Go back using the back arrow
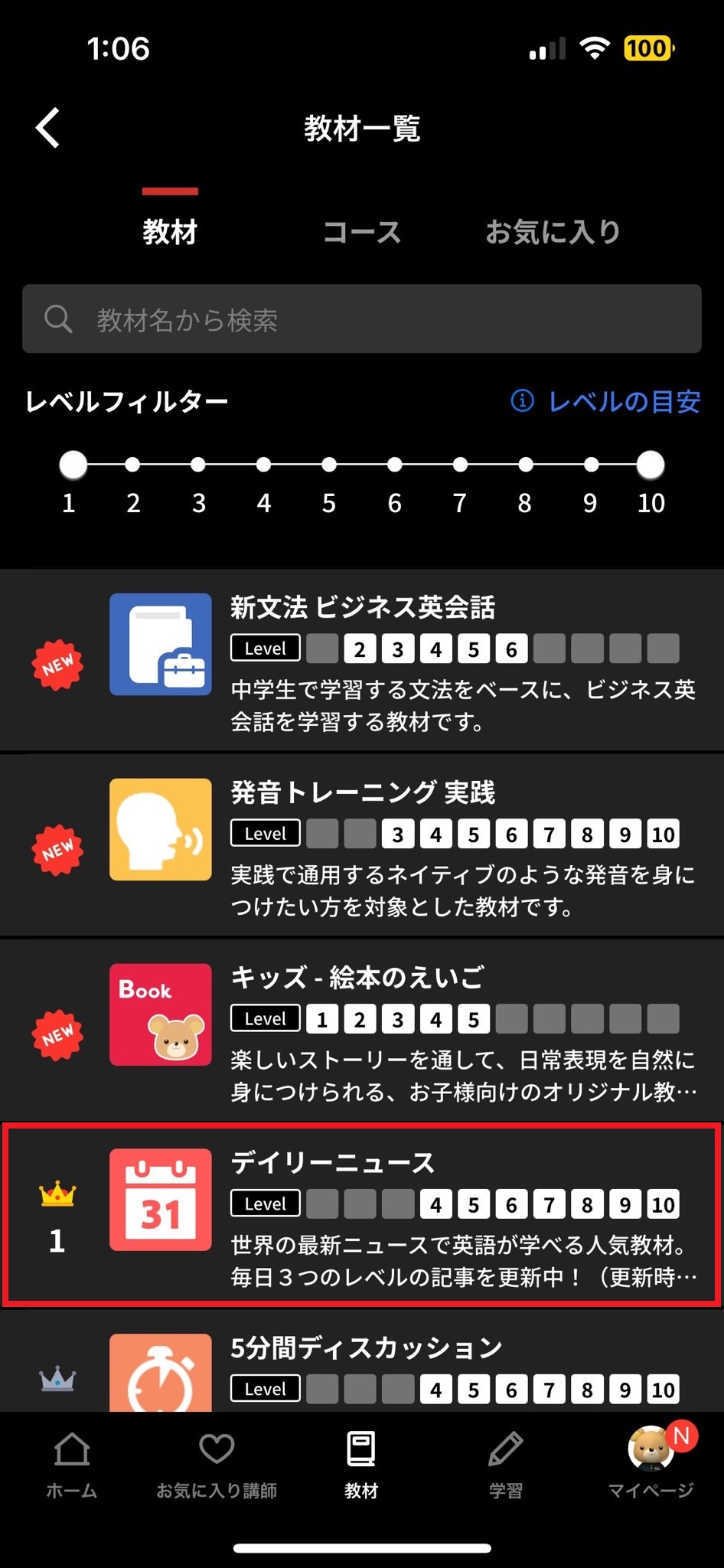Image resolution: width=724 pixels, height=1568 pixels. pos(48,127)
